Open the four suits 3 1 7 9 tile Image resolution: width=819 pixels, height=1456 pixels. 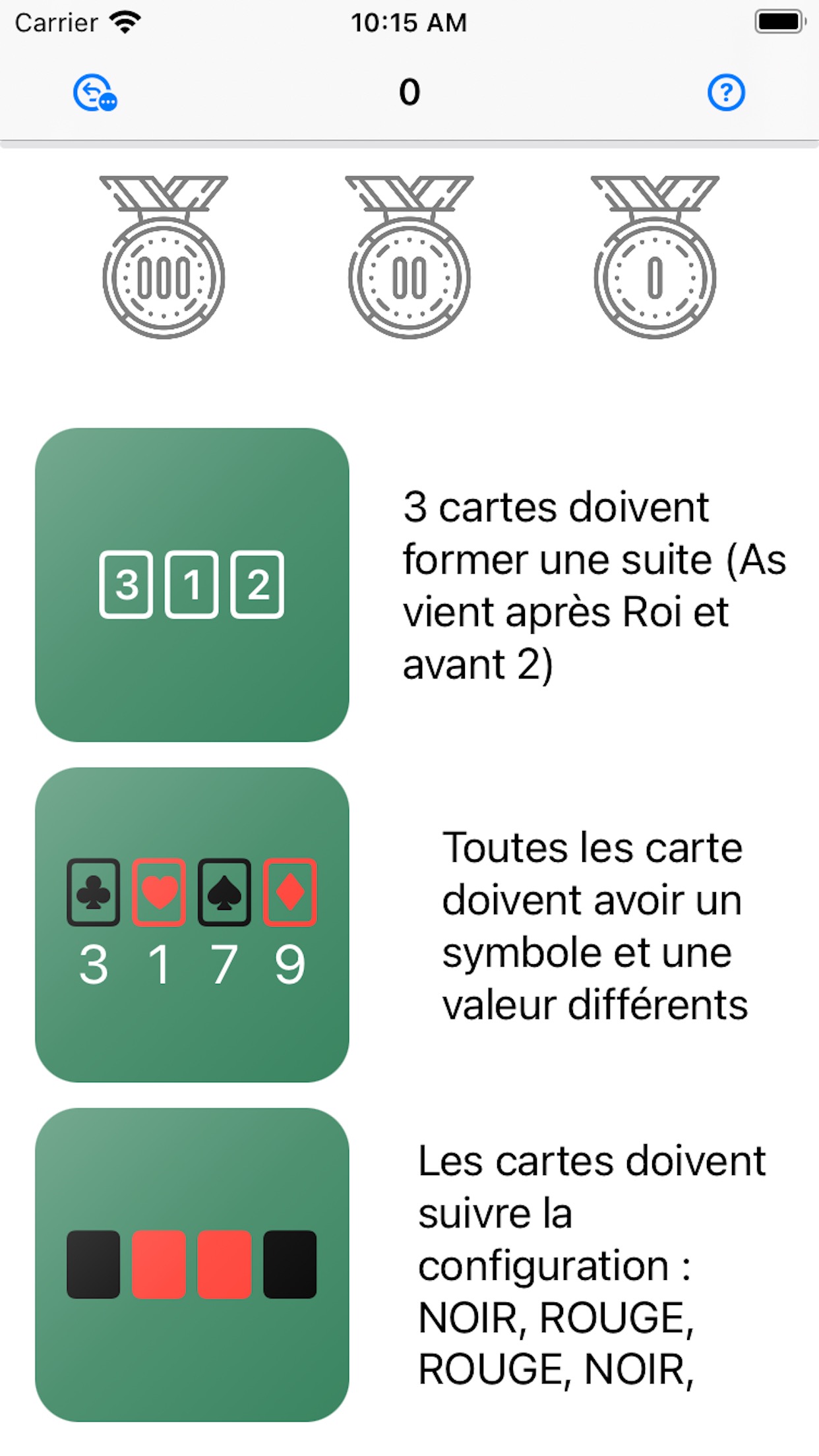tap(192, 924)
